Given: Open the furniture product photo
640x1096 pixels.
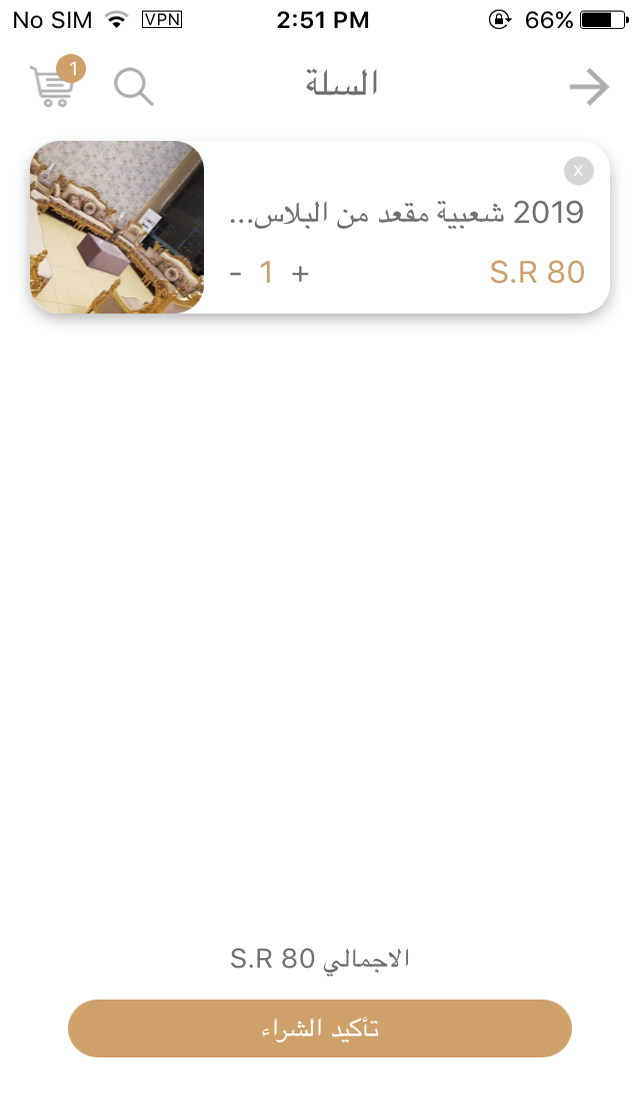Looking at the screenshot, I should 117,227.
